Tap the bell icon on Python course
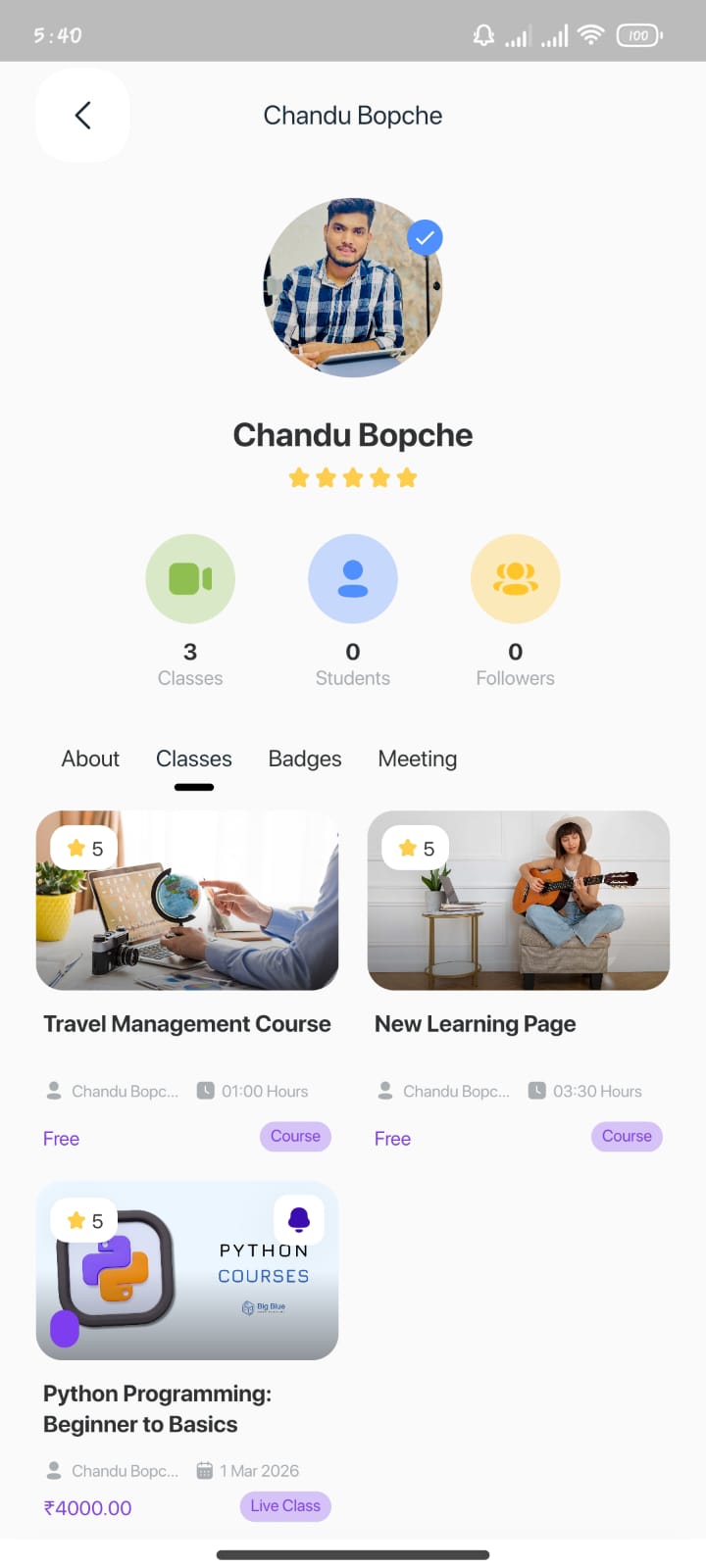 click(299, 1219)
